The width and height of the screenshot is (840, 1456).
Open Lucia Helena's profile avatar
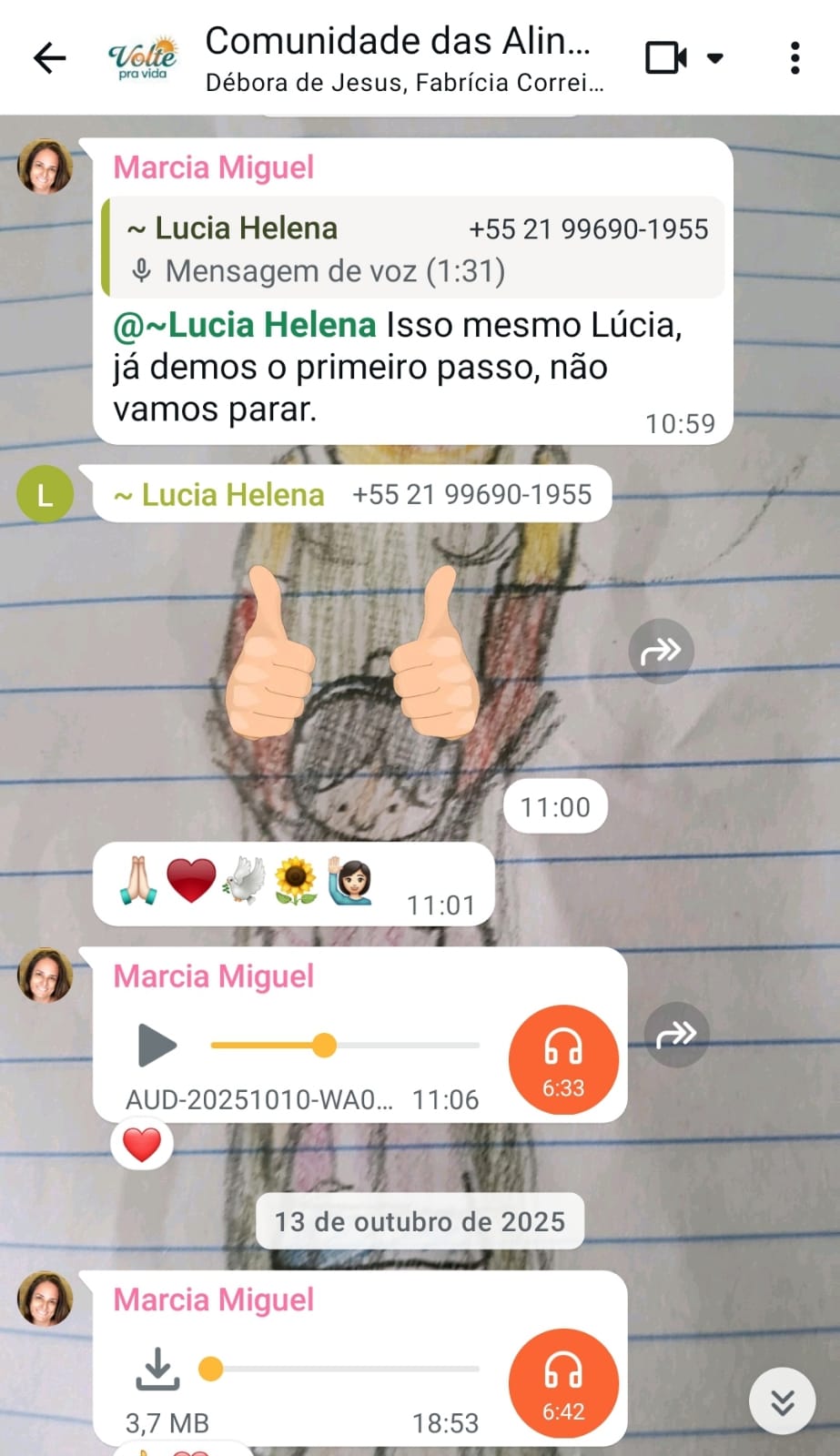[45, 494]
